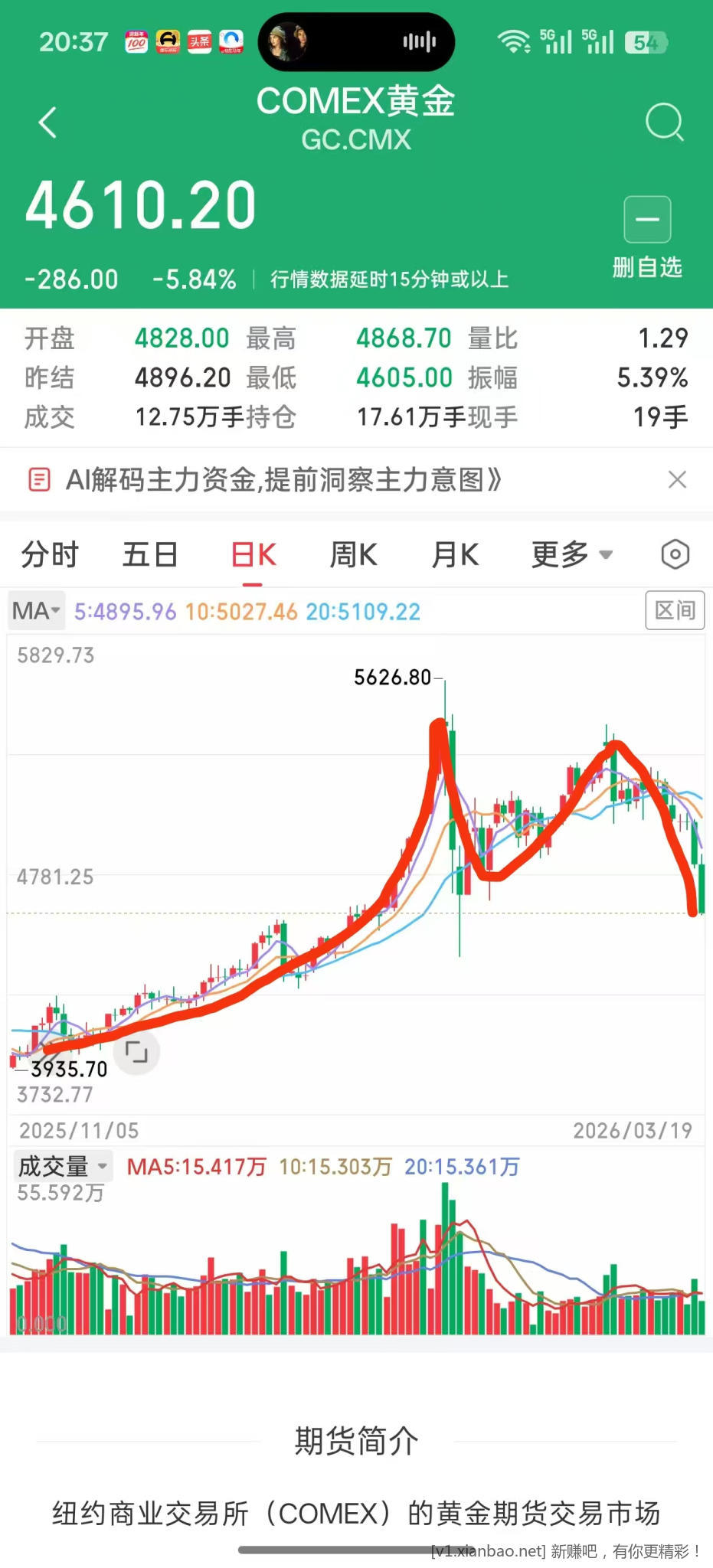
Task: Tap the red document icon before AI banner text
Action: pos(38,480)
